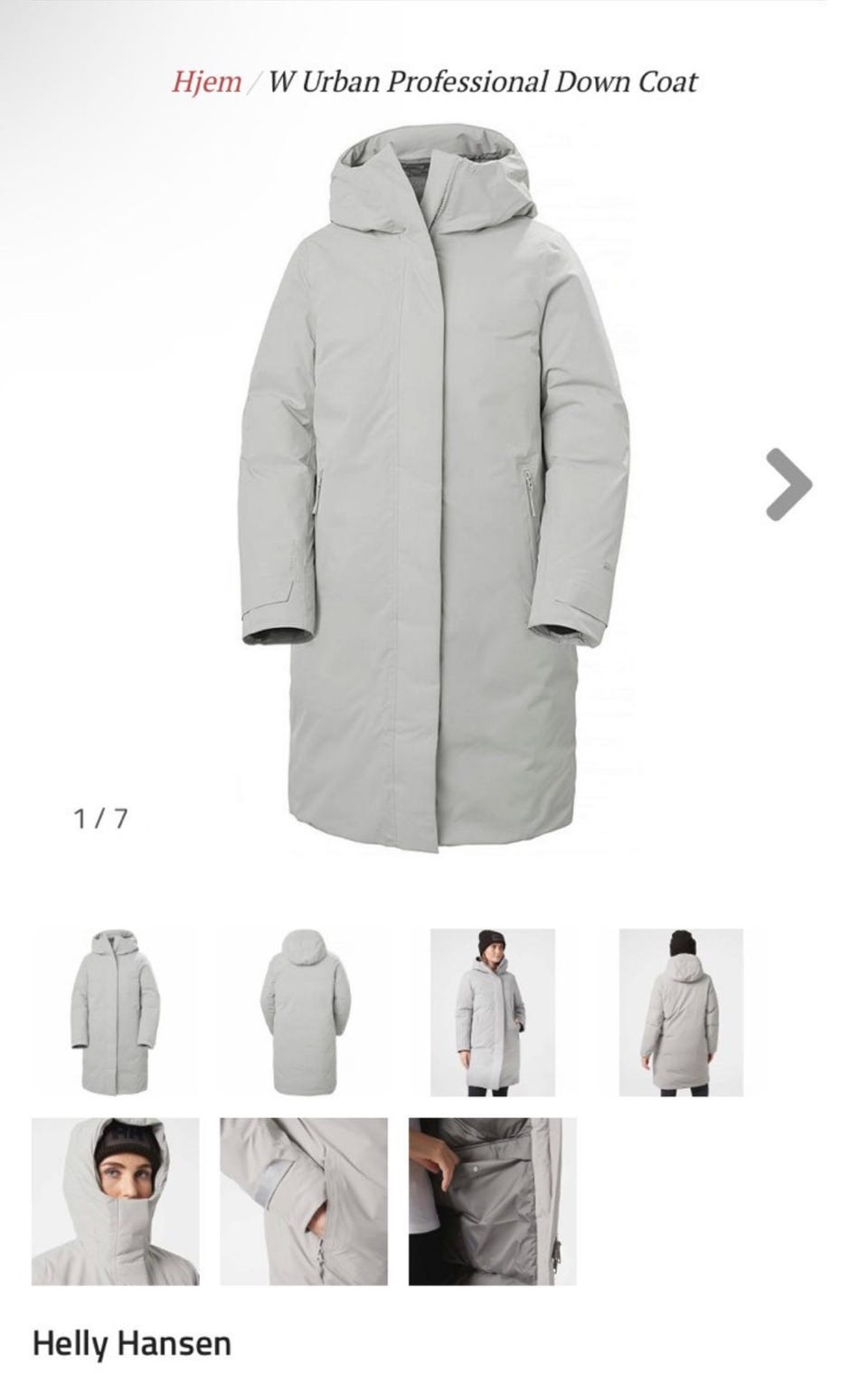Show the next product image
This screenshot has height=1374, width=868.
pyautogui.click(x=788, y=485)
